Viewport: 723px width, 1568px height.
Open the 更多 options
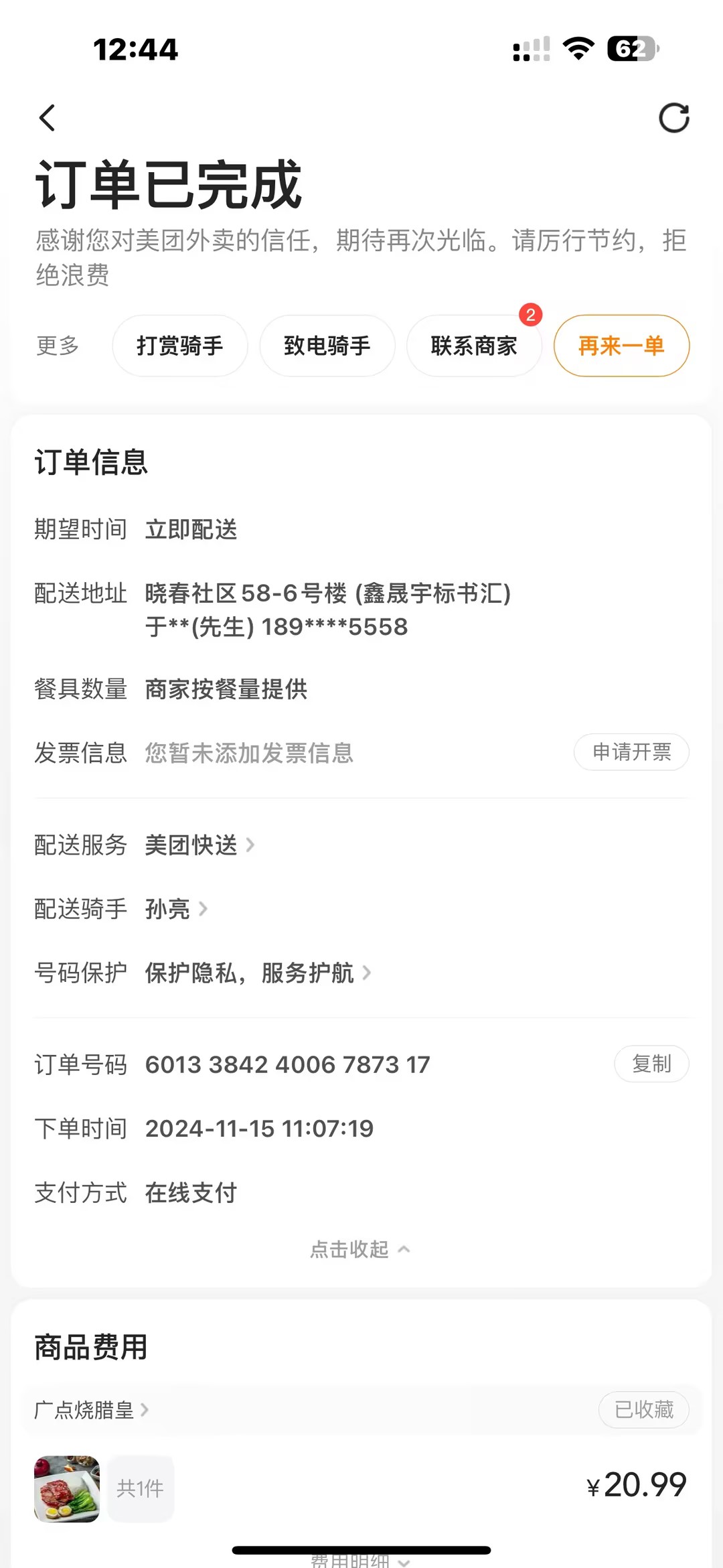[x=58, y=346]
